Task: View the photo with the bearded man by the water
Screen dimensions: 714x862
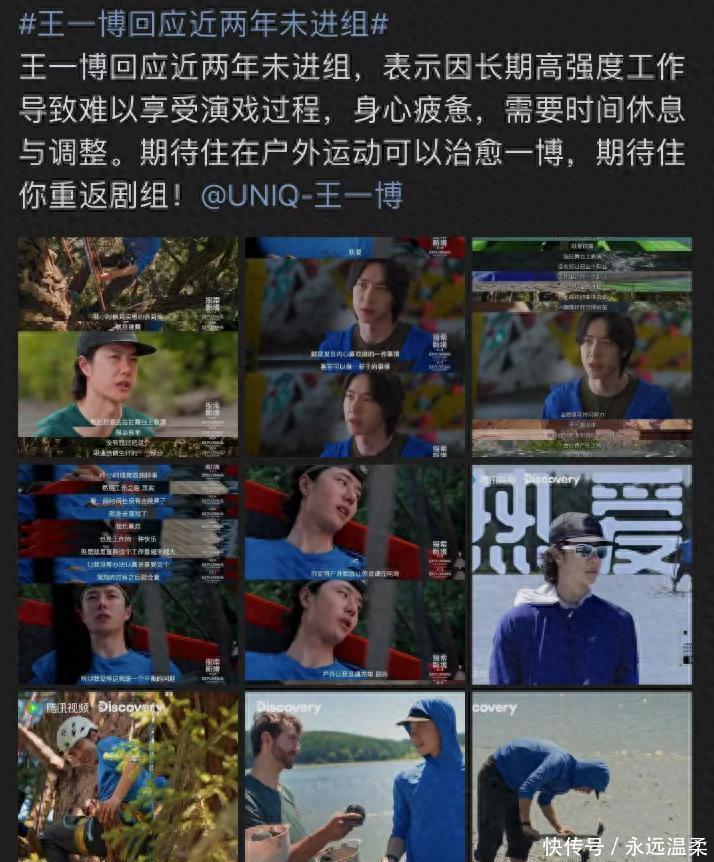Action: click(x=355, y=775)
